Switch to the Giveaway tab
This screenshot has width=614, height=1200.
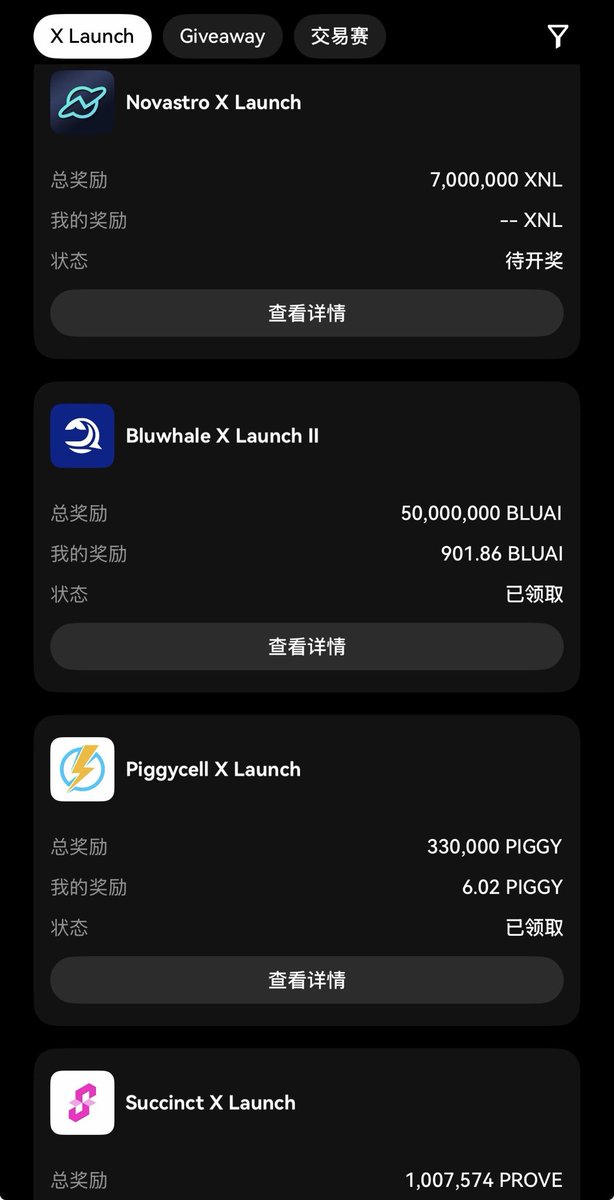tap(222, 37)
